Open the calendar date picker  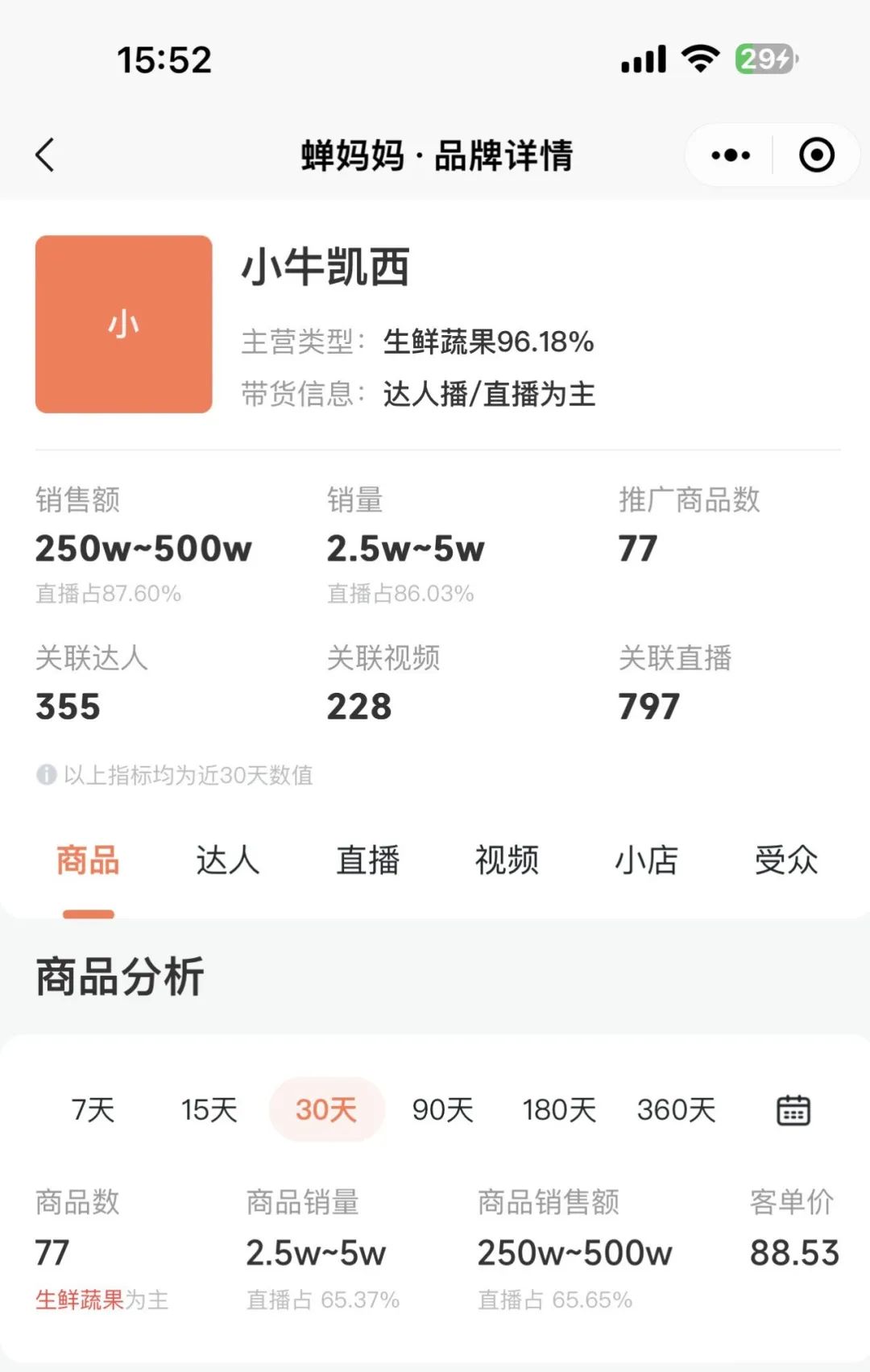(x=793, y=1110)
